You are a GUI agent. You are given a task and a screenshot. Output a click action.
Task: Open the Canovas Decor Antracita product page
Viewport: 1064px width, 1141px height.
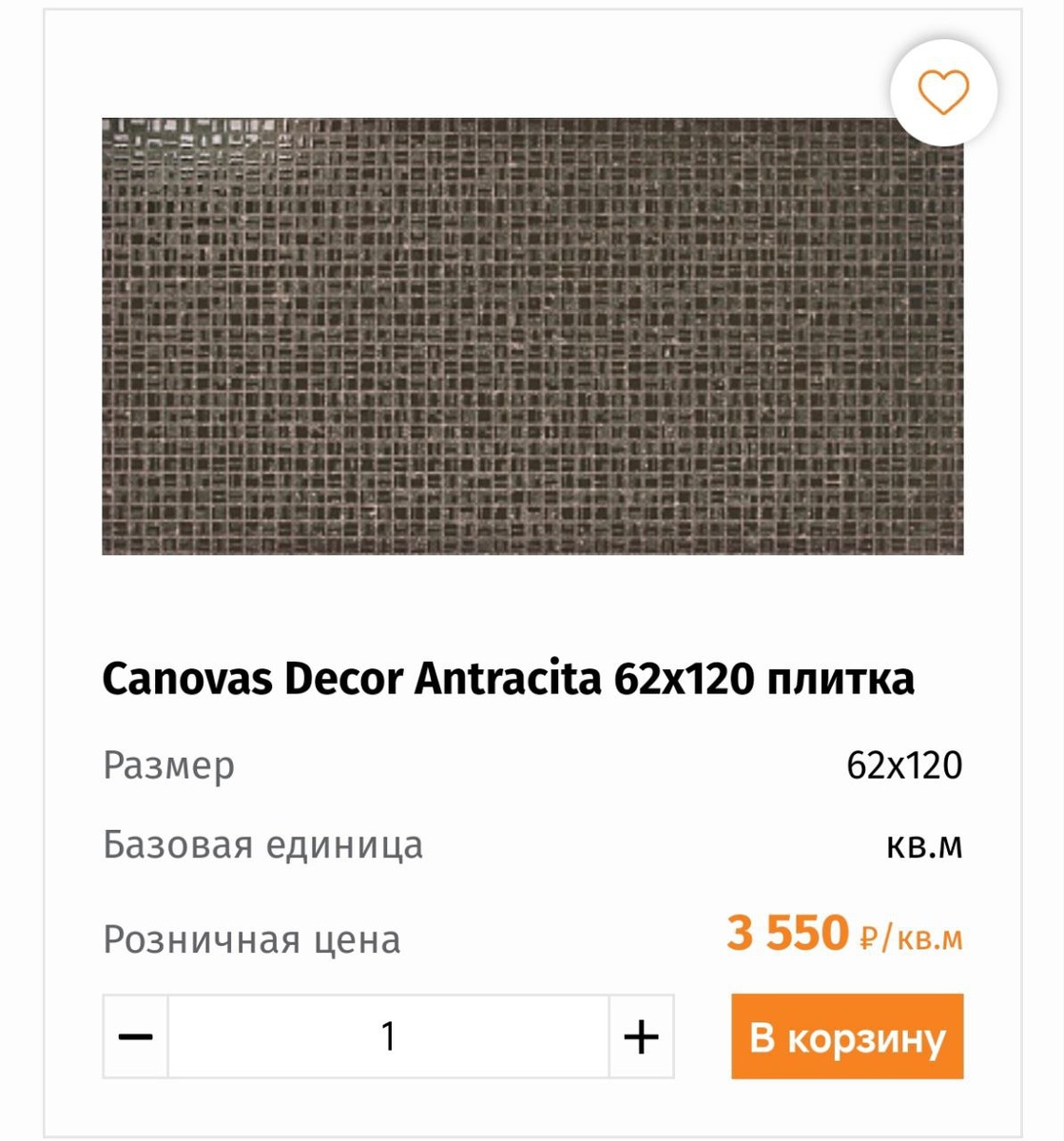tap(508, 677)
